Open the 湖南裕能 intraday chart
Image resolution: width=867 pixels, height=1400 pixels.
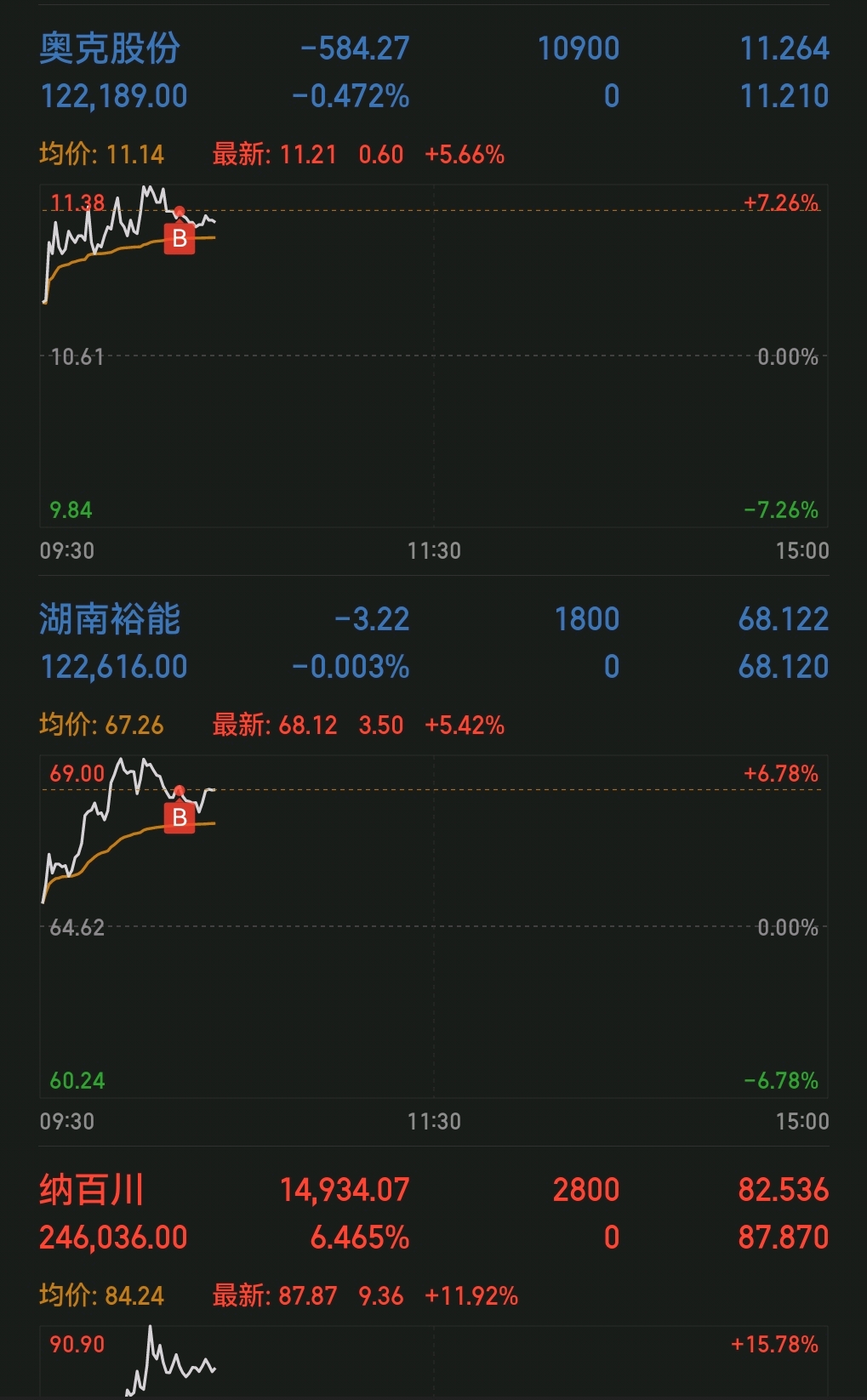pos(434,926)
